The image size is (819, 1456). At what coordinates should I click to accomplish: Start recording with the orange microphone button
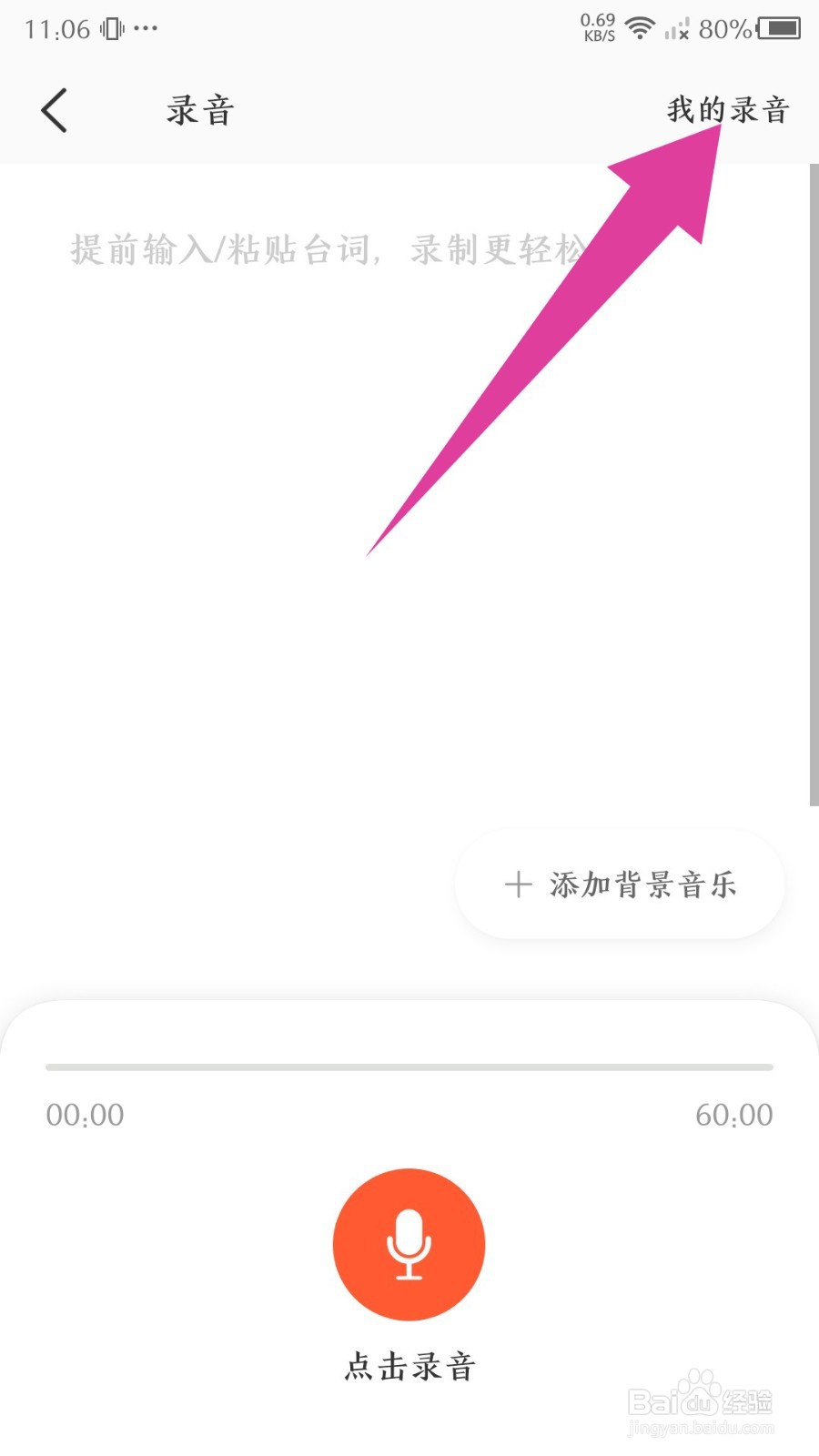point(409,1244)
